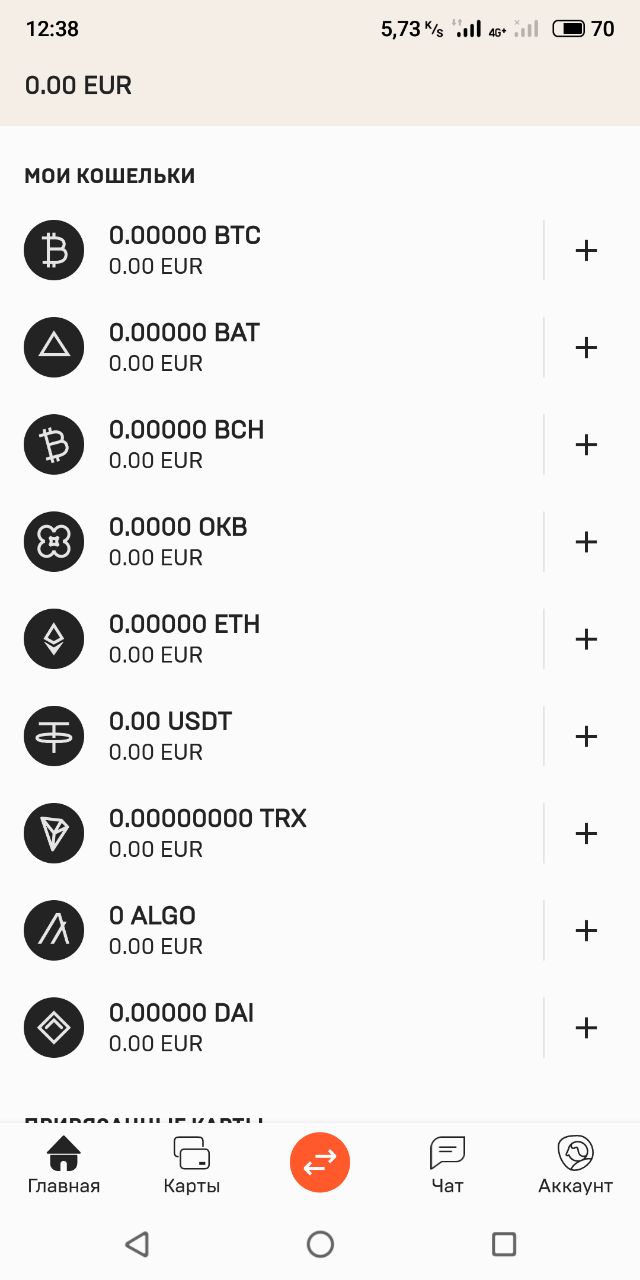Select the Главная tab
Image resolution: width=640 pixels, height=1280 pixels.
tap(64, 1165)
